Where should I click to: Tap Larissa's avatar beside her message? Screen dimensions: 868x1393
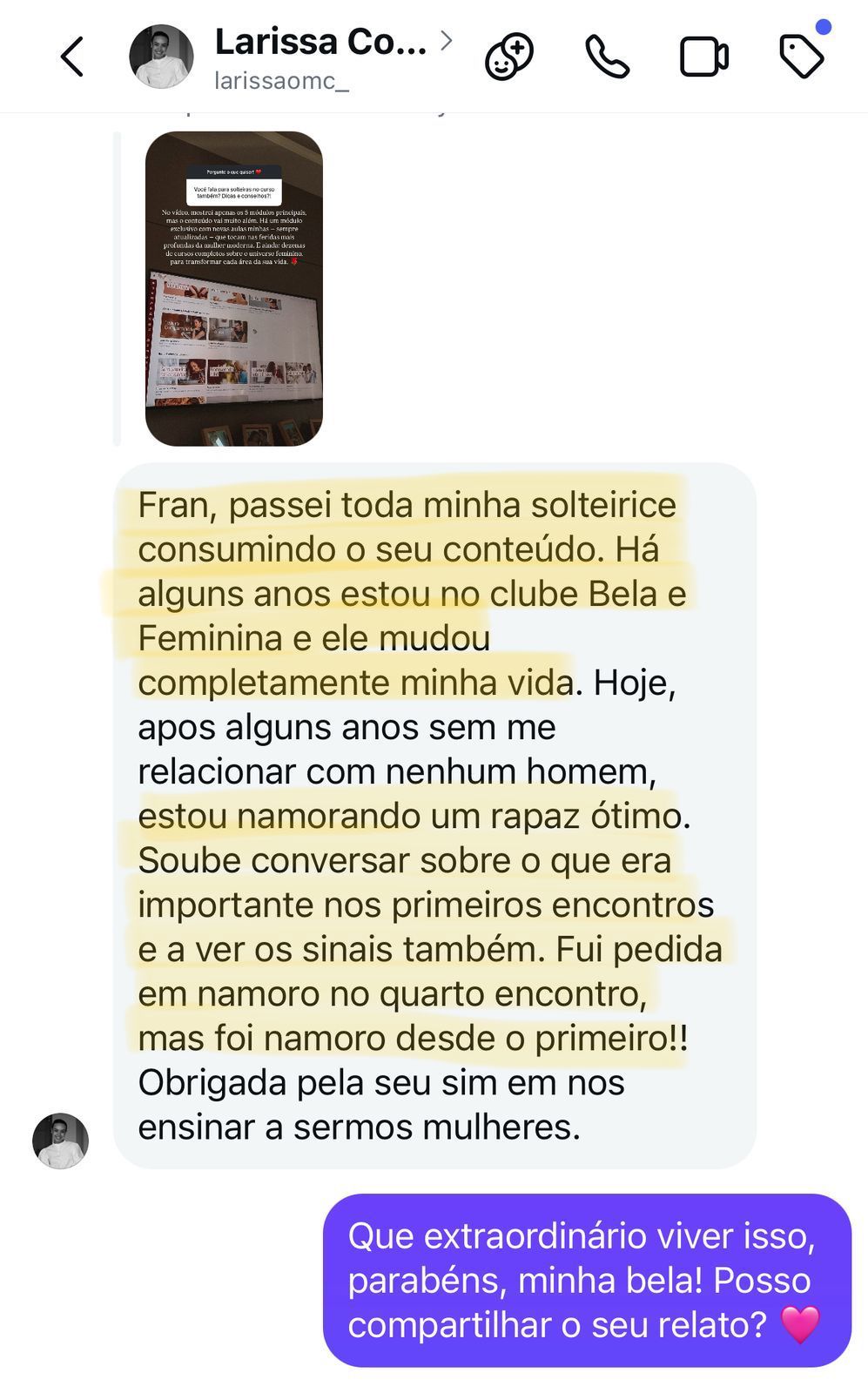pyautogui.click(x=61, y=1140)
